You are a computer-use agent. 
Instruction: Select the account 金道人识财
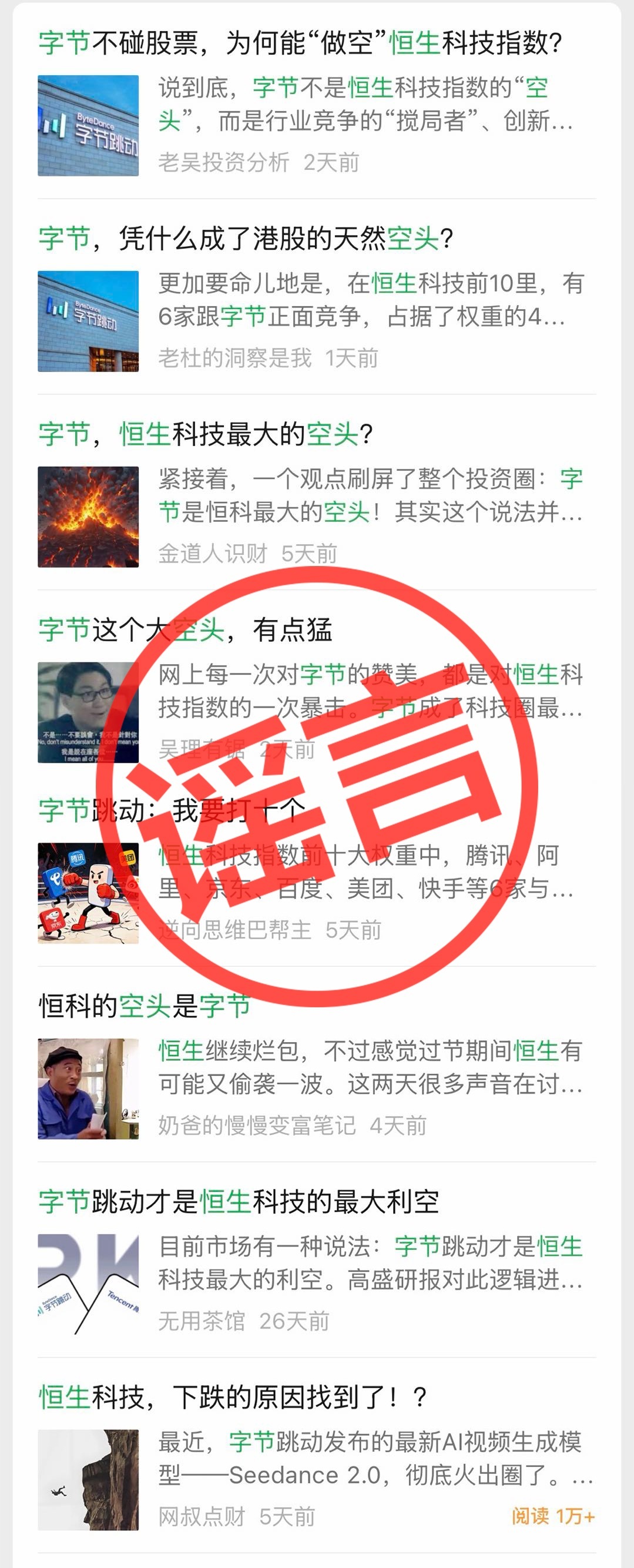pos(213,552)
